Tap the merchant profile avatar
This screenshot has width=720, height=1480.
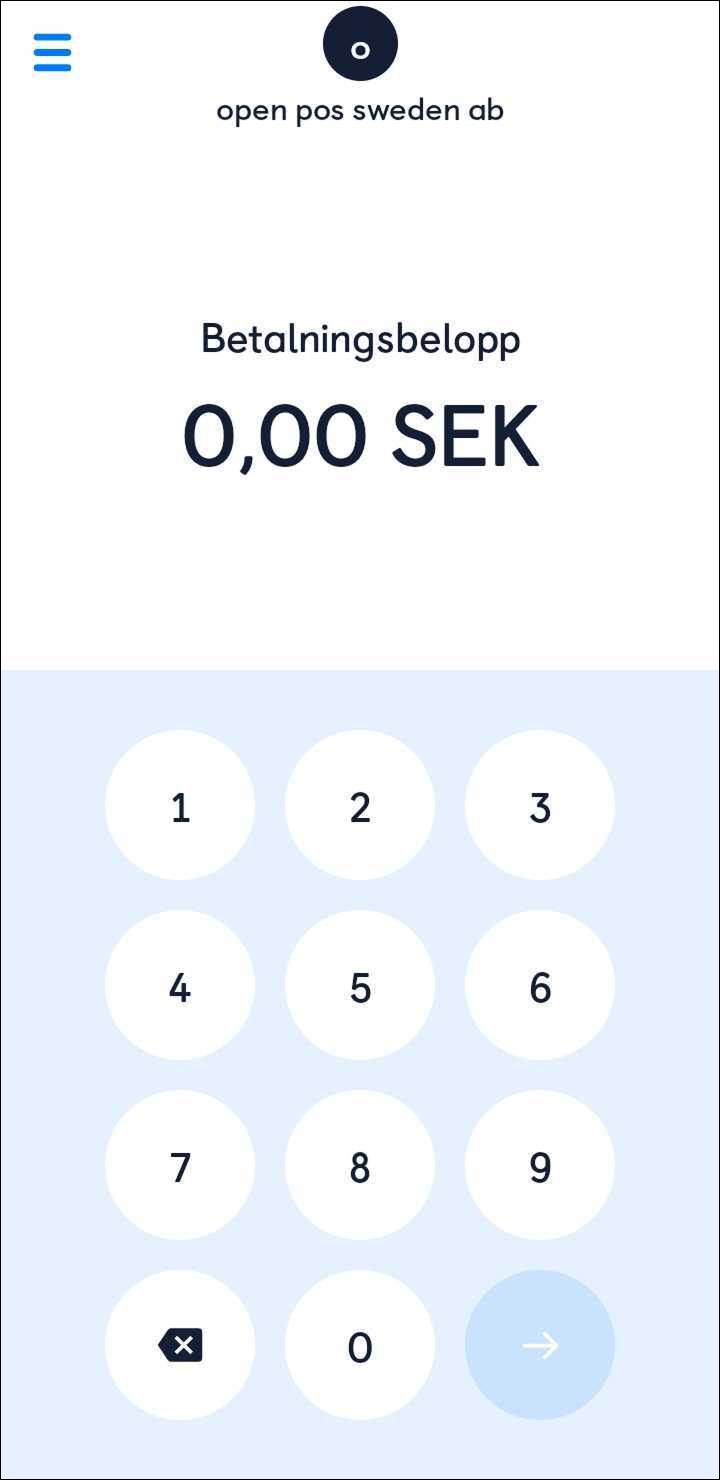click(x=360, y=44)
